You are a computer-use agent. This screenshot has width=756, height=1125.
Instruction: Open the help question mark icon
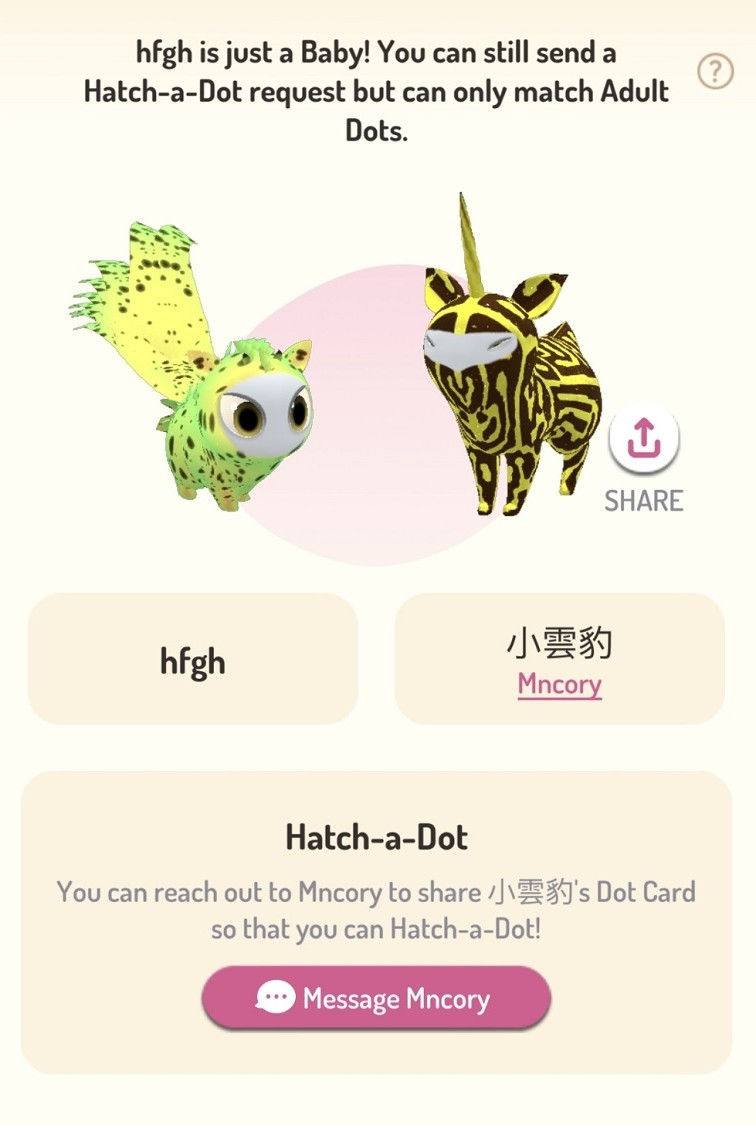[x=715, y=71]
